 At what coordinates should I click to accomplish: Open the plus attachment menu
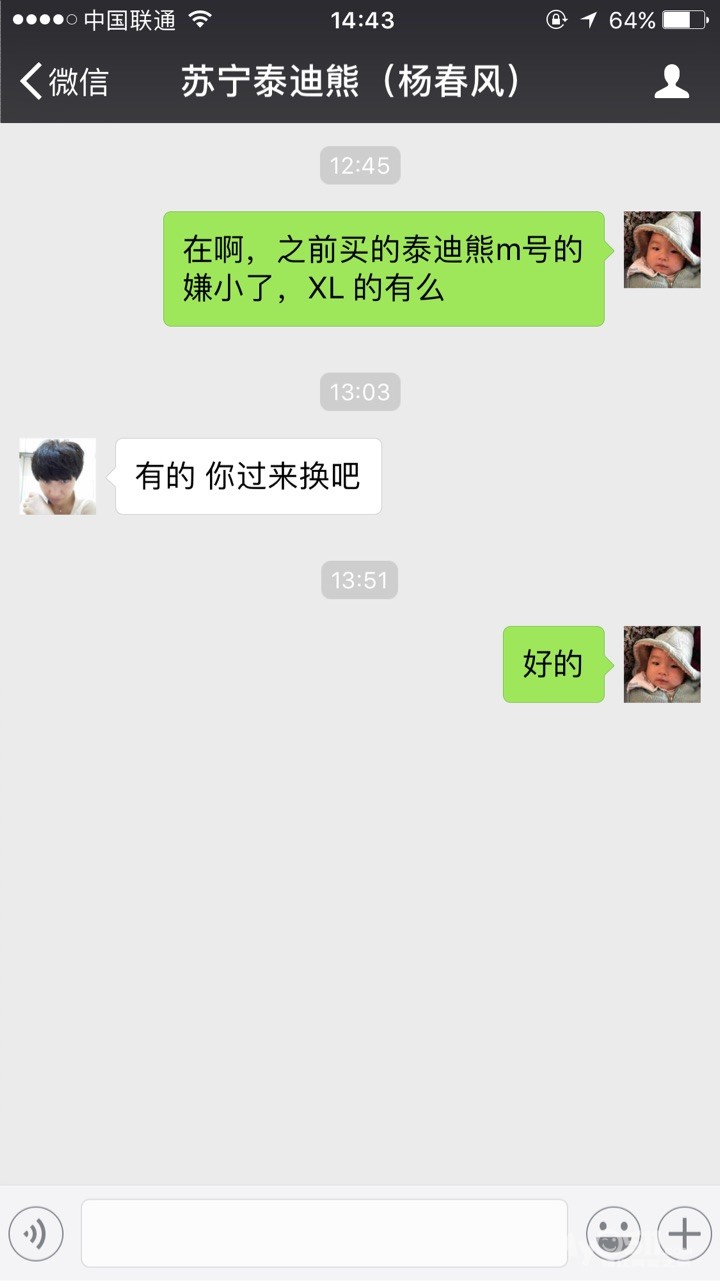click(684, 1233)
